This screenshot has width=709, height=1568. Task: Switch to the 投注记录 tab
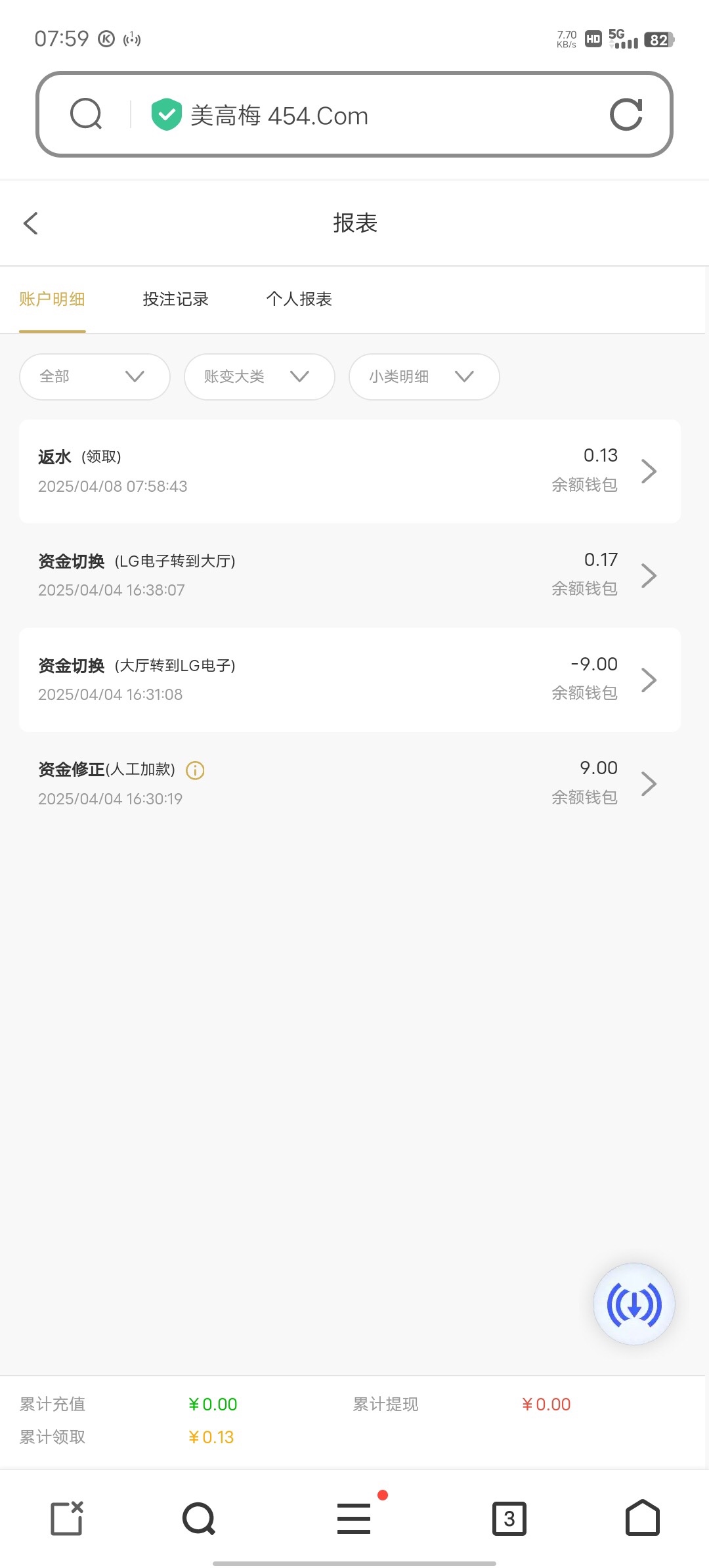tap(175, 299)
